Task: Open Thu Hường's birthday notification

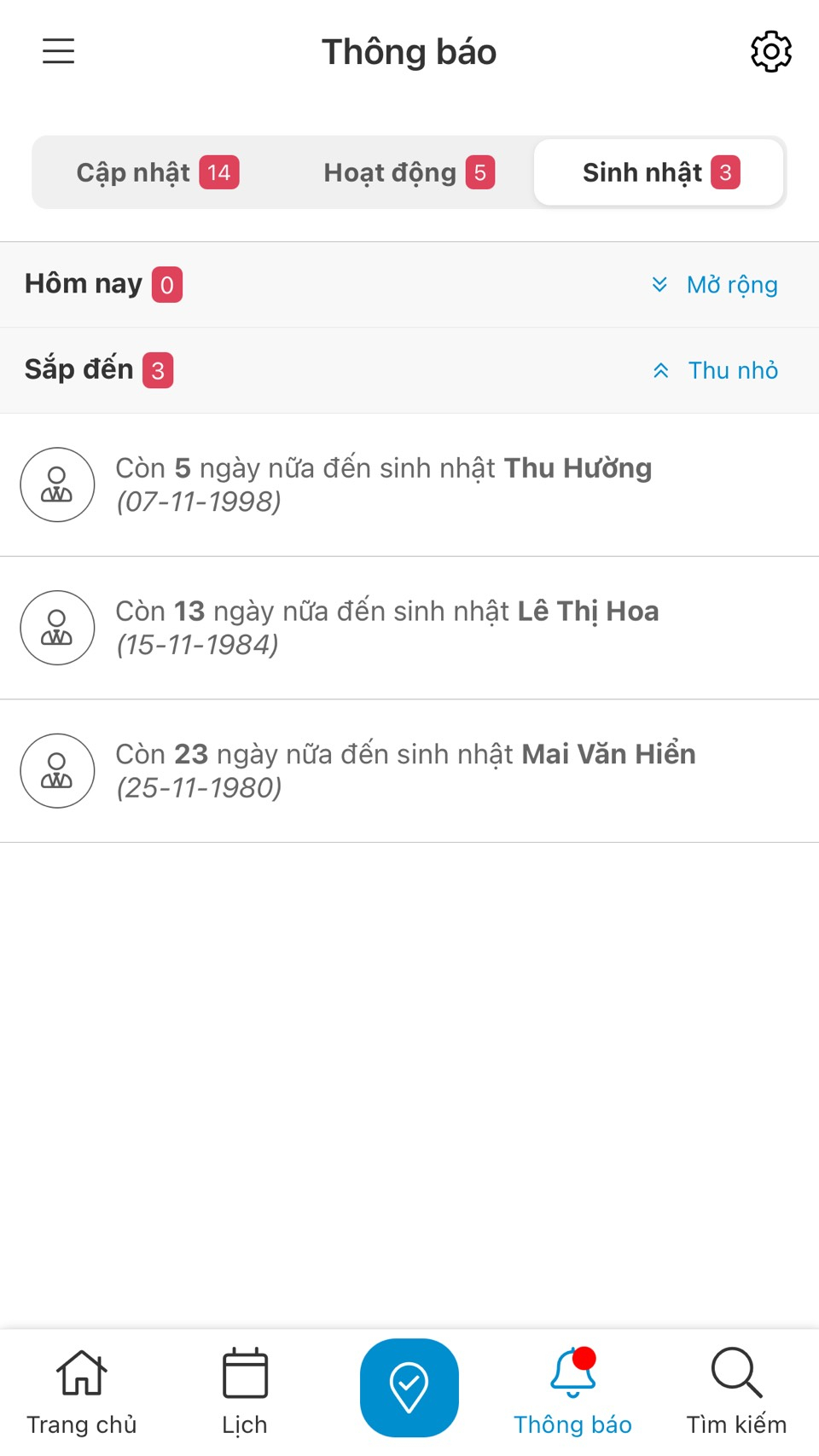Action: 409,484
